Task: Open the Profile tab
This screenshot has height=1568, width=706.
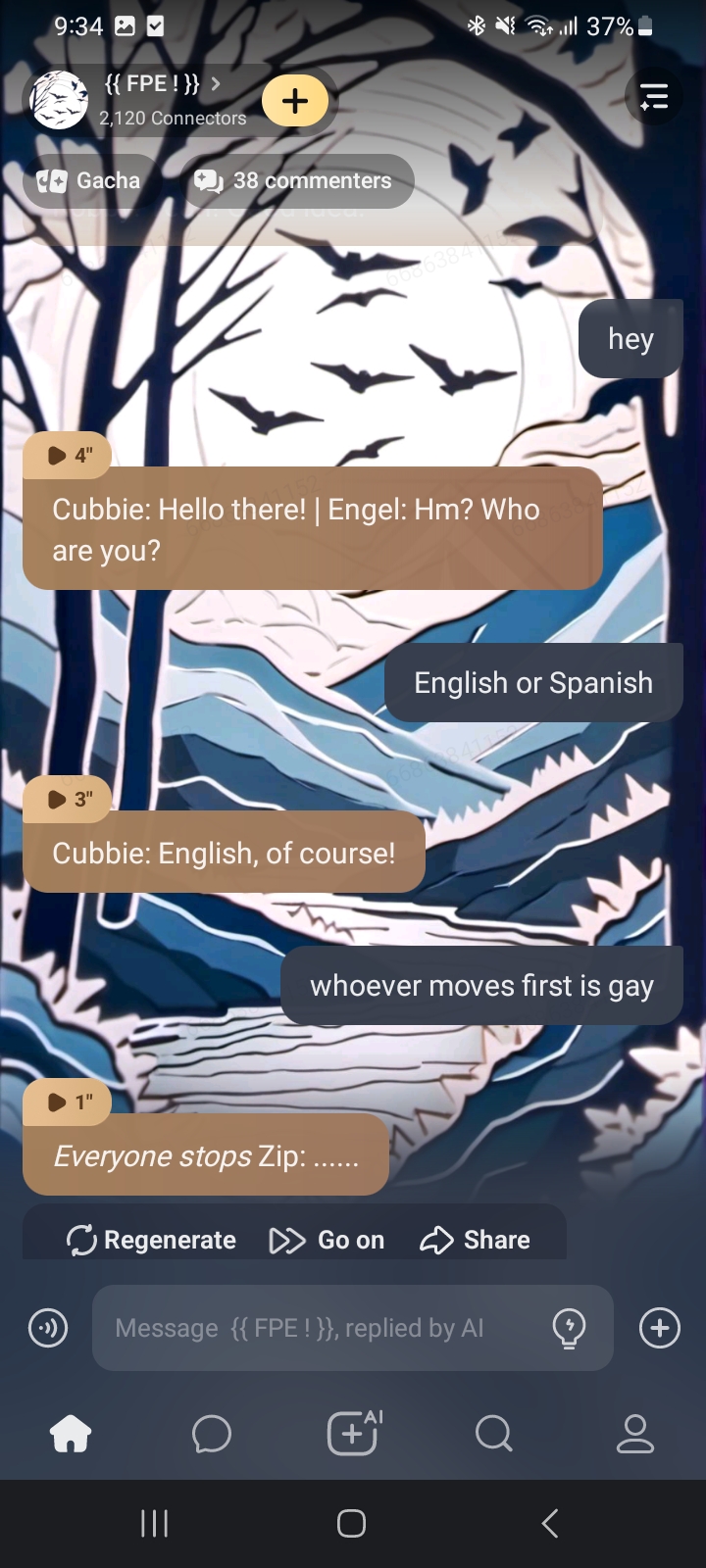Action: click(634, 1435)
